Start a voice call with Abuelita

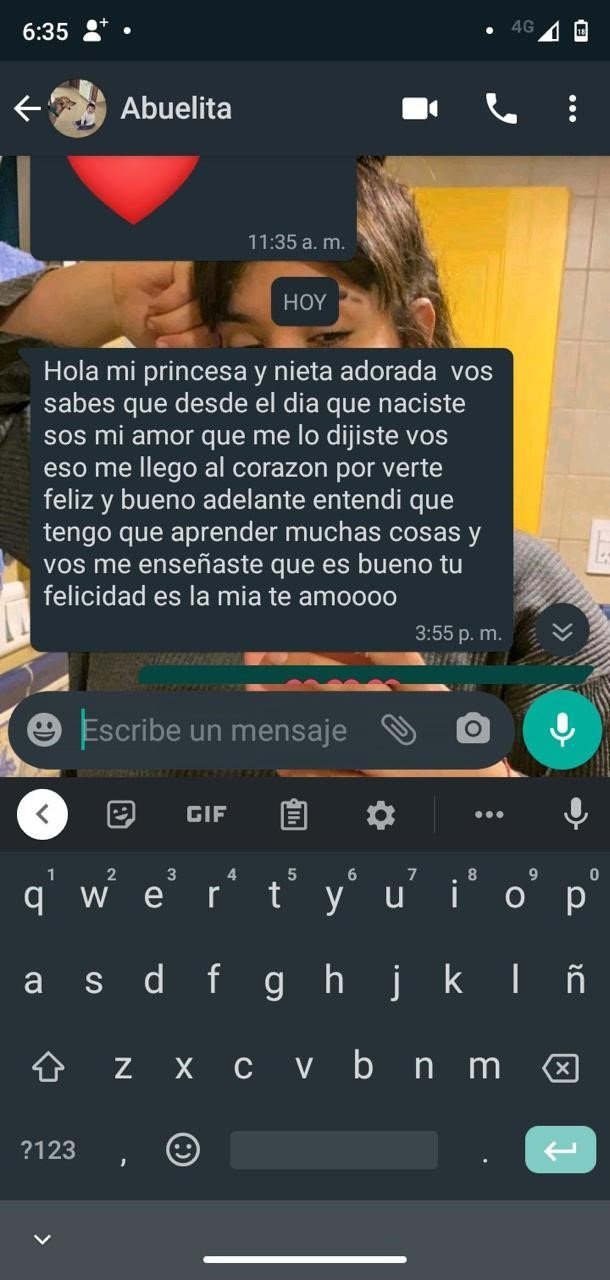501,109
